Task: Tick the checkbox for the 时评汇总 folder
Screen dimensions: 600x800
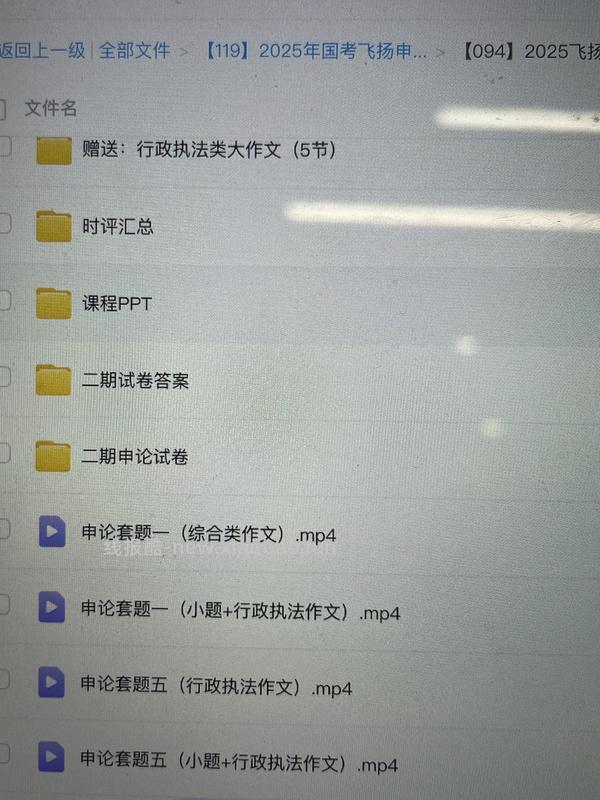Action: 4,224
